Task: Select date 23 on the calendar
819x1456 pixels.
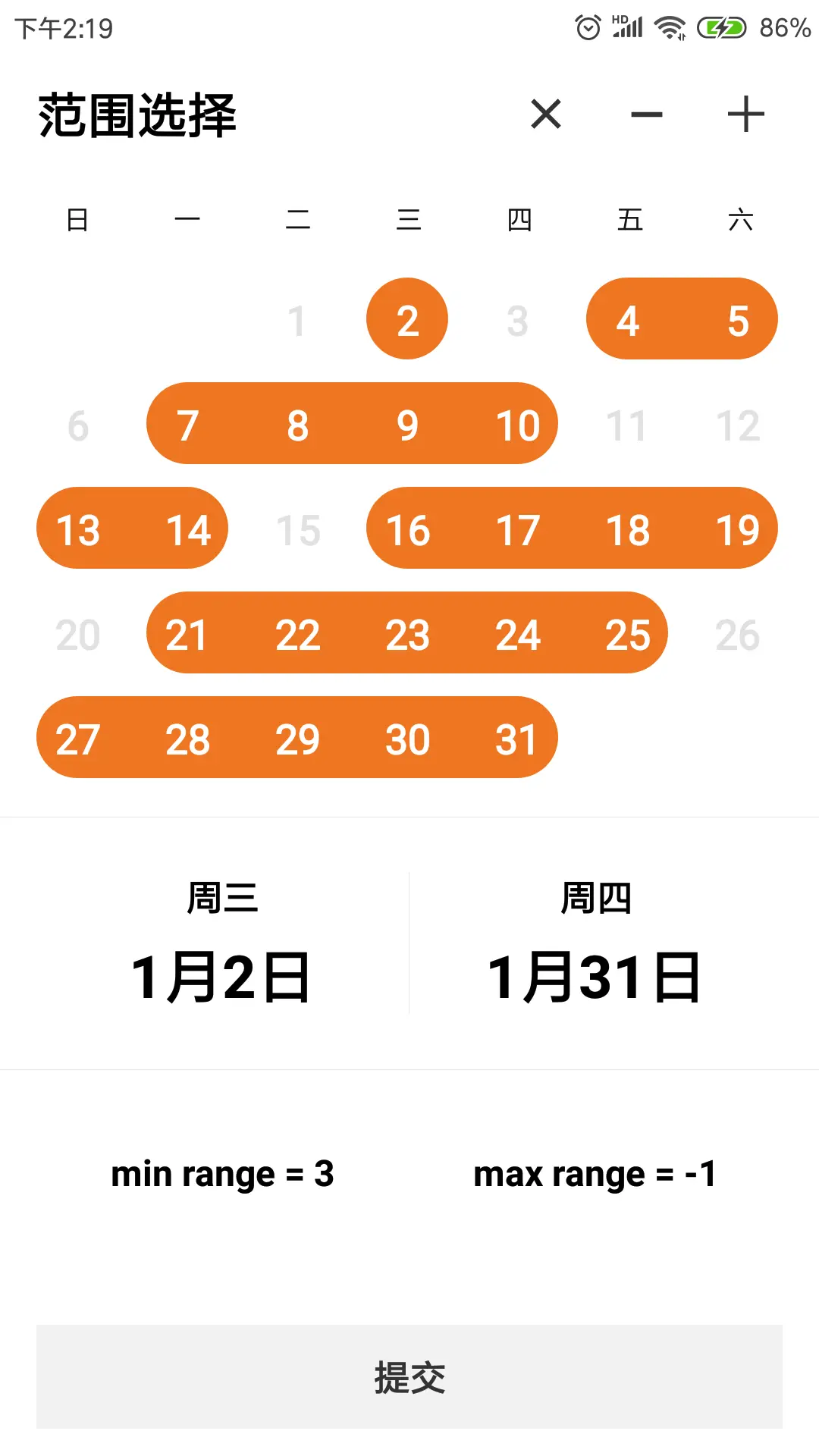Action: [x=407, y=633]
